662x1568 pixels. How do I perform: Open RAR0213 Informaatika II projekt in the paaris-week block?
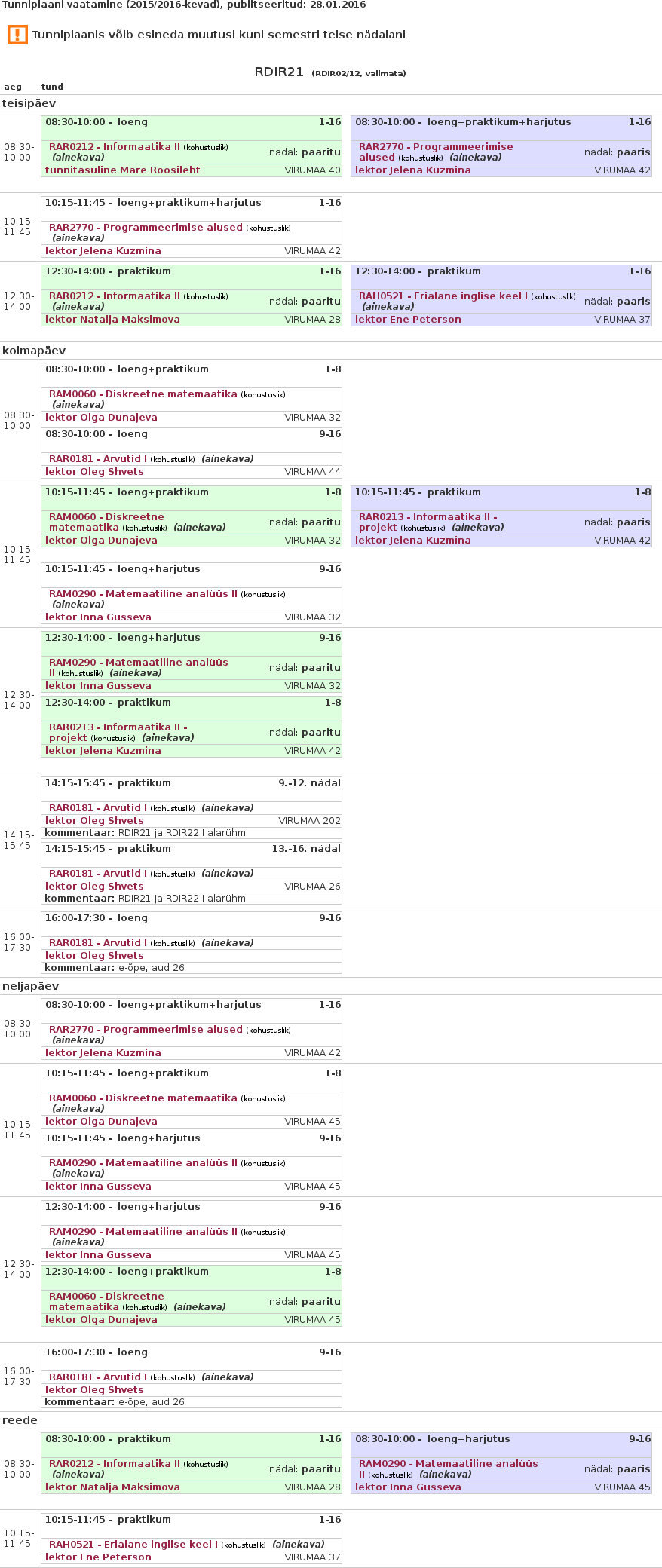(428, 522)
